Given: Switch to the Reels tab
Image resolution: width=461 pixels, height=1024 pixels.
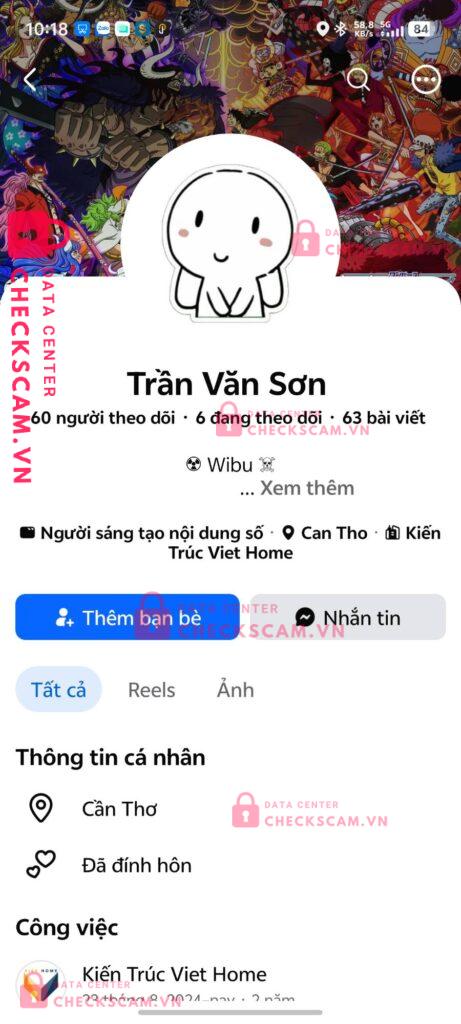Looking at the screenshot, I should pyautogui.click(x=151, y=690).
